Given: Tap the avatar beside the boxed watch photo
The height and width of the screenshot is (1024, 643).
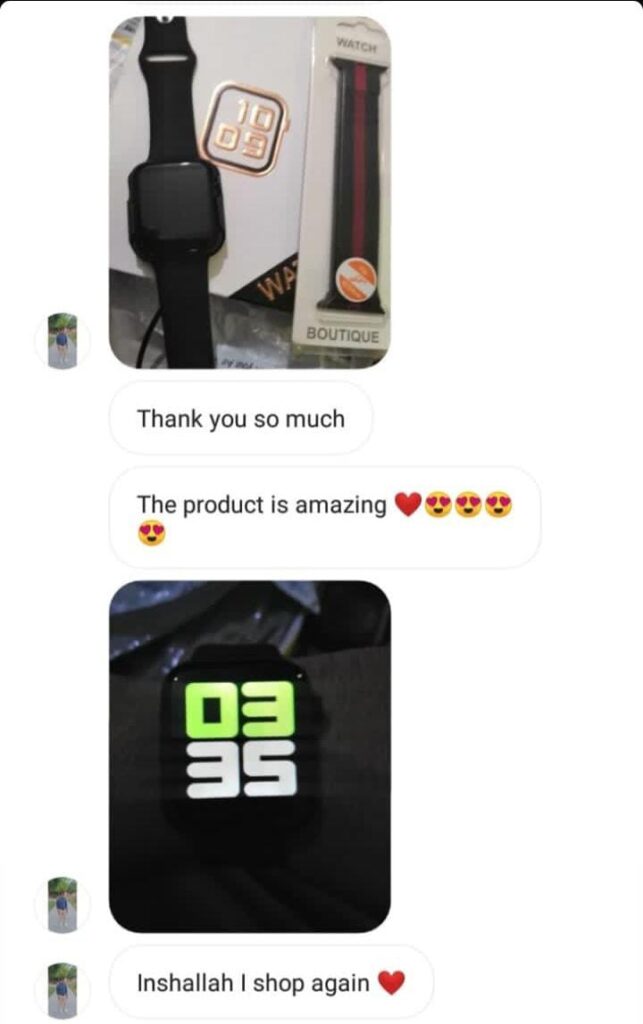Looking at the screenshot, I should [62, 340].
